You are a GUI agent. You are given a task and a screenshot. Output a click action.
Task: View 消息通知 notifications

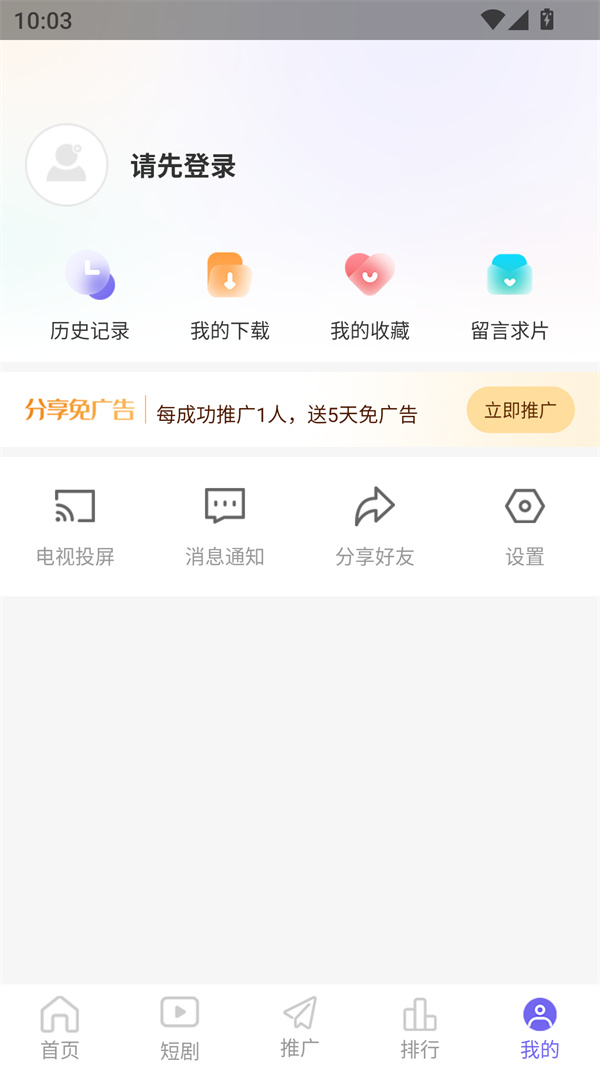coord(225,527)
